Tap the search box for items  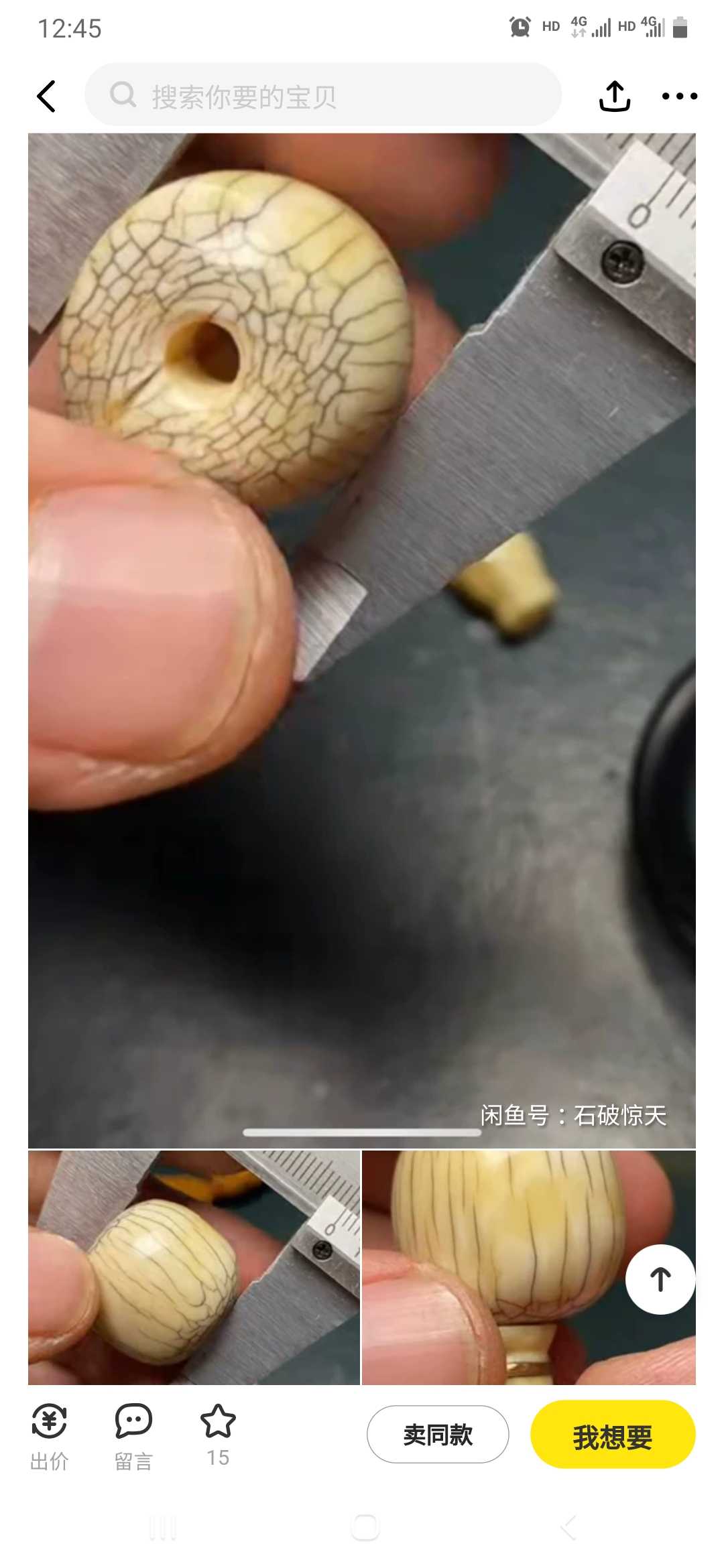[322, 96]
